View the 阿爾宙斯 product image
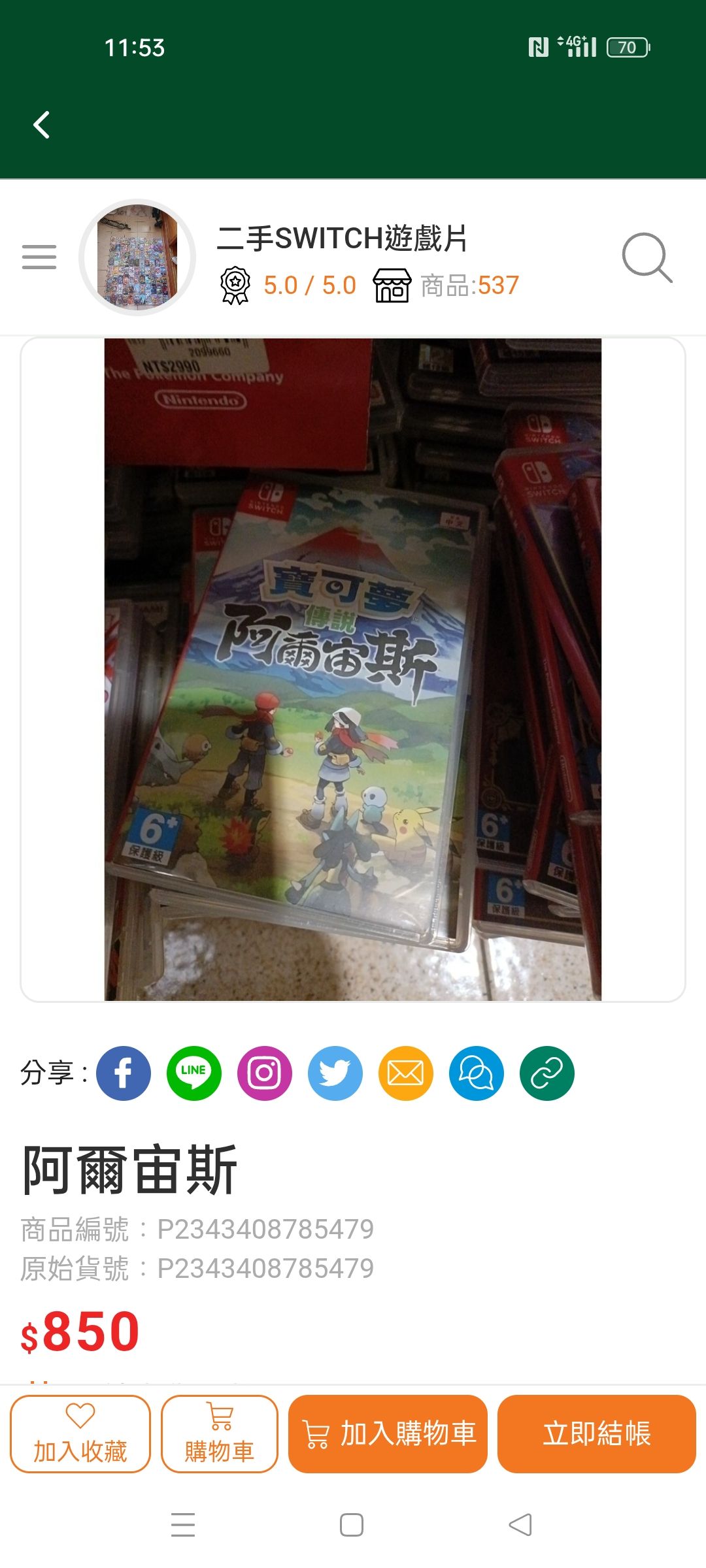 click(x=353, y=669)
